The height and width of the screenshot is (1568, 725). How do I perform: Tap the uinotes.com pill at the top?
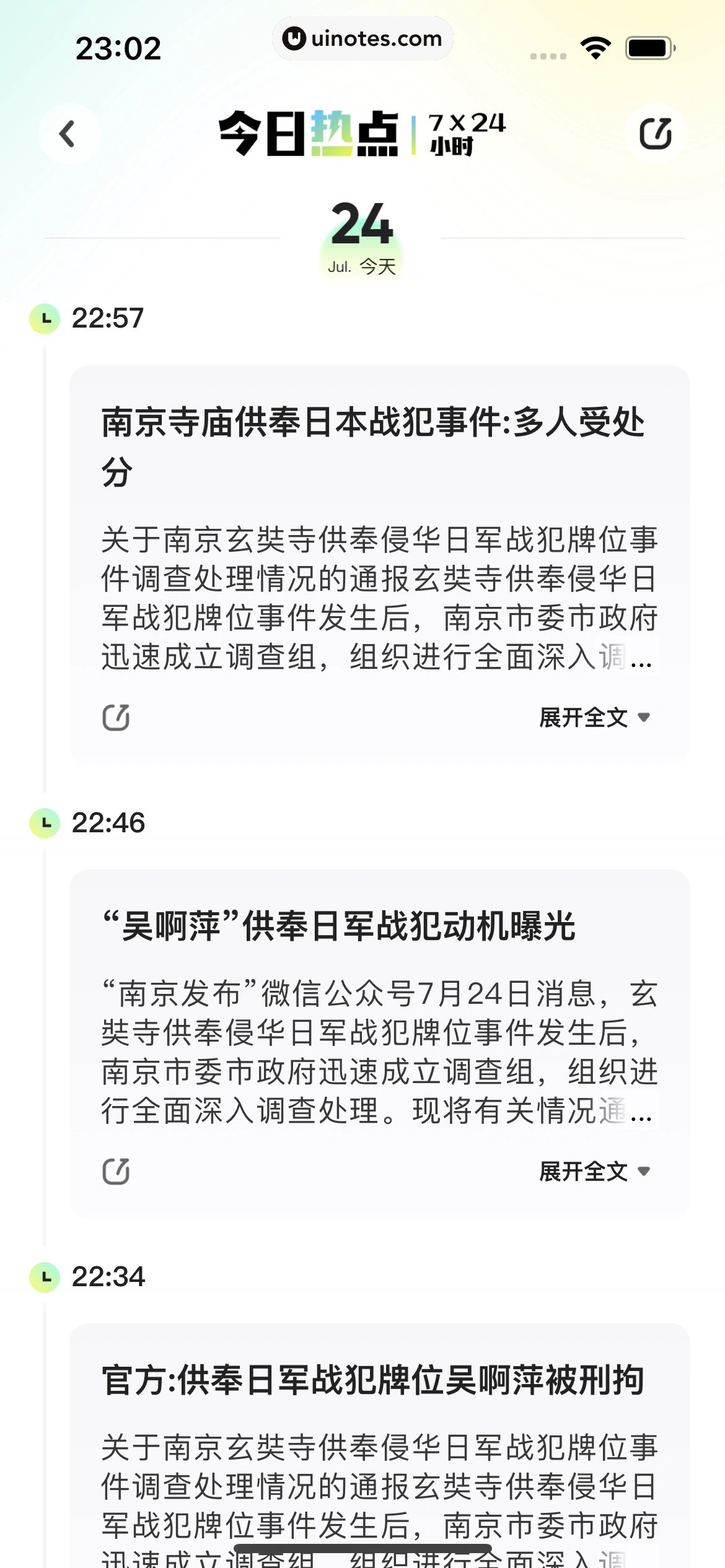(362, 38)
